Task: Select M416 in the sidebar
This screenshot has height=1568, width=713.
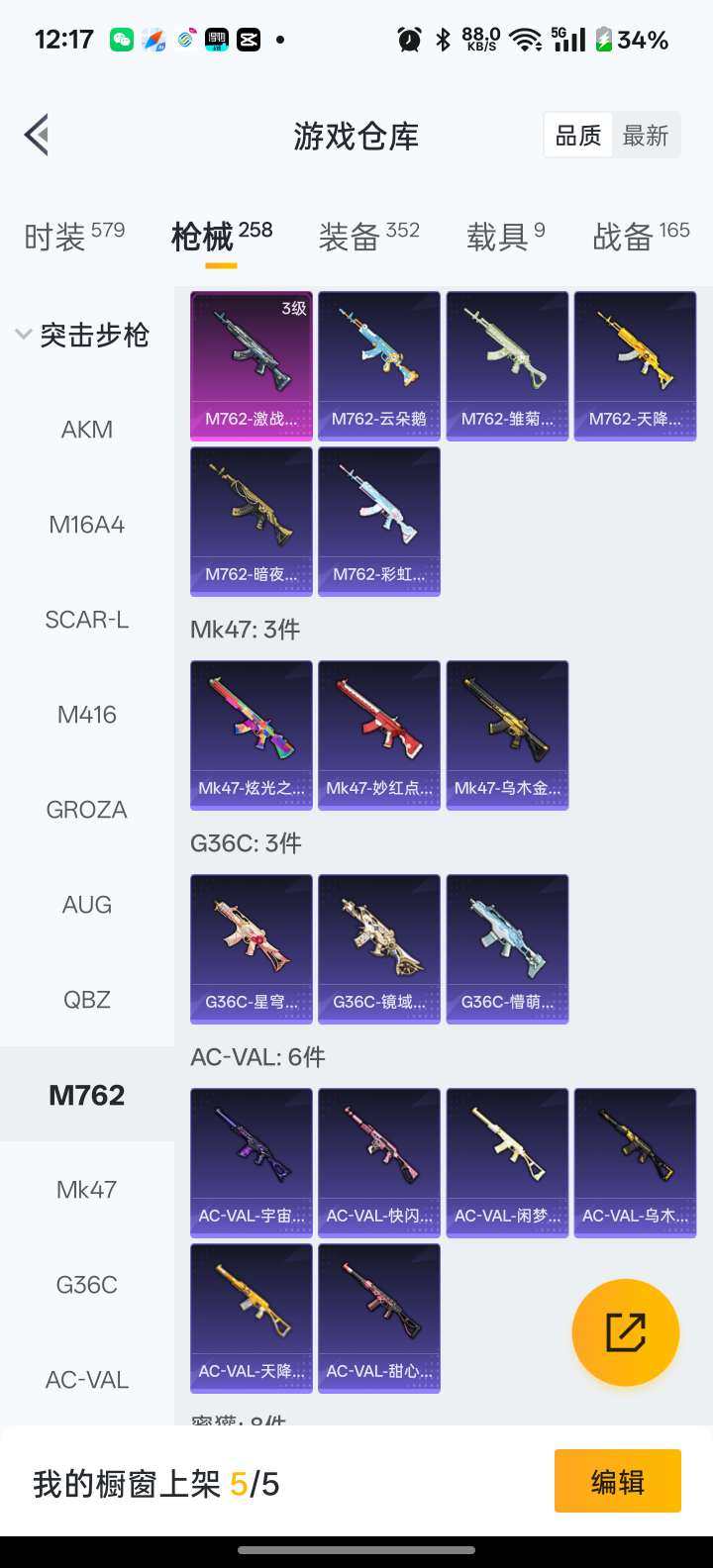Action: click(x=87, y=715)
